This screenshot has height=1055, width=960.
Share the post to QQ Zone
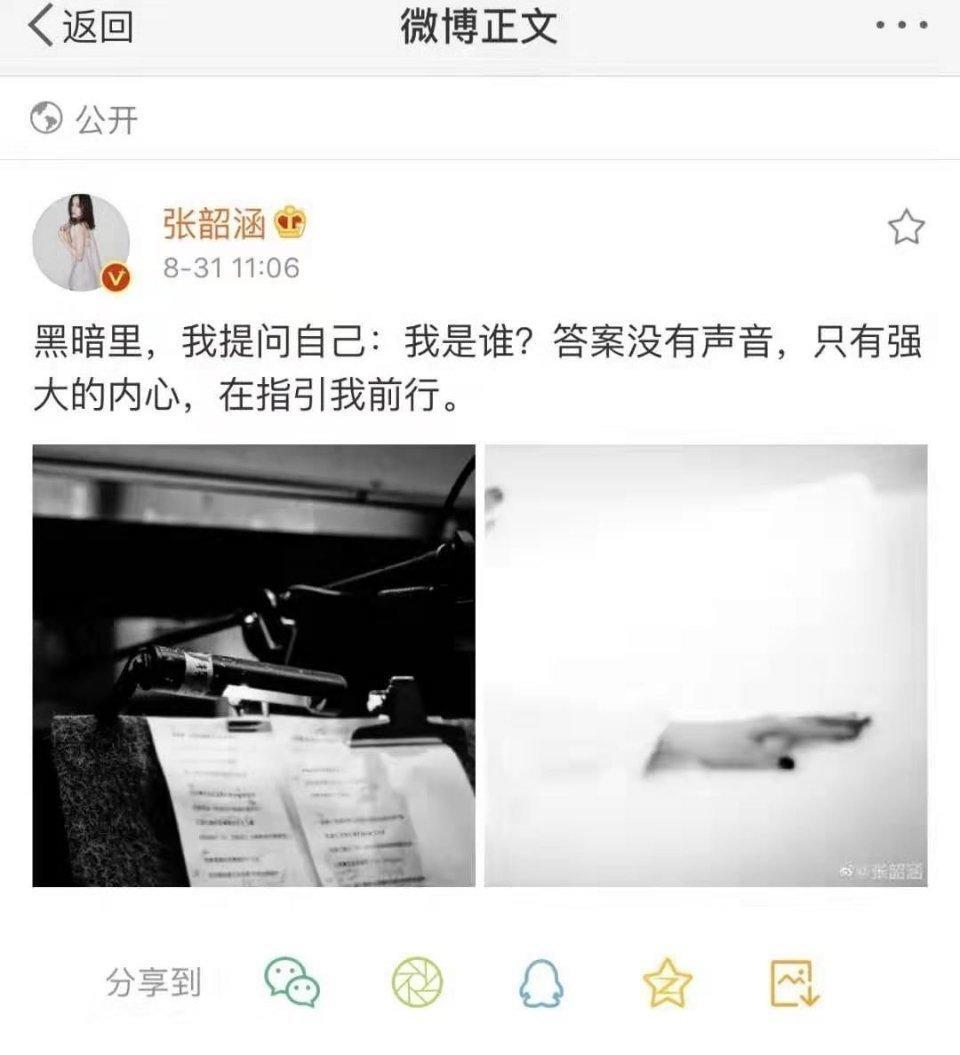[667, 983]
